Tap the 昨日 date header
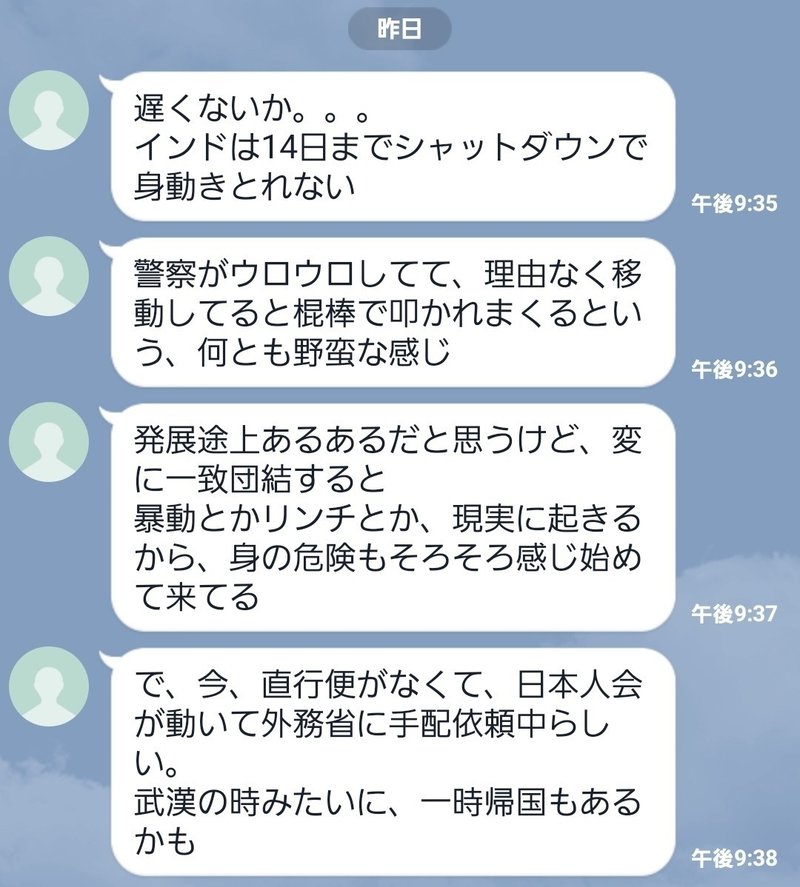Screen dimensions: 800x887 (x=400, y=26)
